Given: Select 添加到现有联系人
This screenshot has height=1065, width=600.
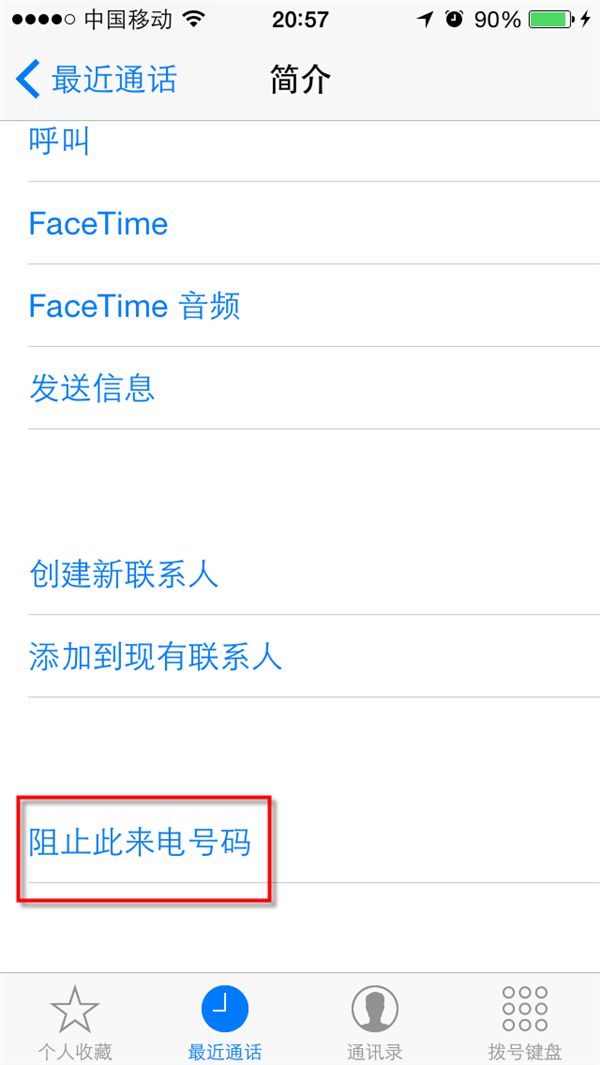Looking at the screenshot, I should [156, 656].
